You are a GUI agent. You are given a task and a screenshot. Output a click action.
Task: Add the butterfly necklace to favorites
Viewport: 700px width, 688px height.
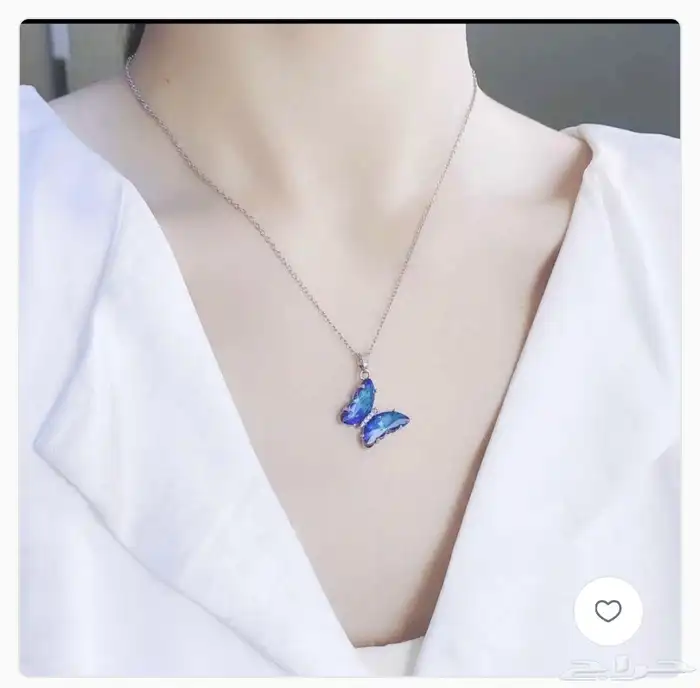pos(608,611)
